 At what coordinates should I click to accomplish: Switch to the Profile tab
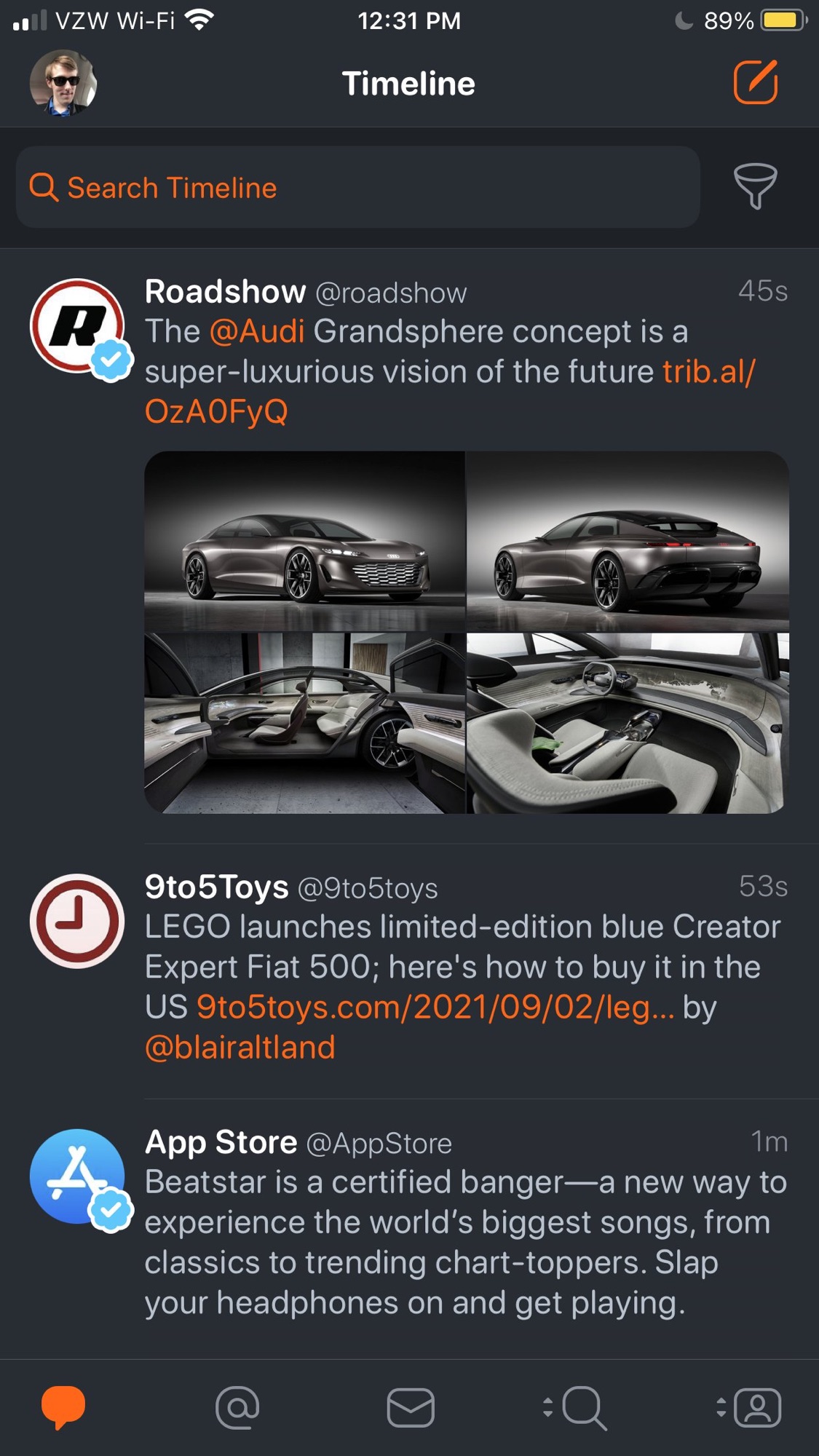pyautogui.click(x=757, y=1407)
